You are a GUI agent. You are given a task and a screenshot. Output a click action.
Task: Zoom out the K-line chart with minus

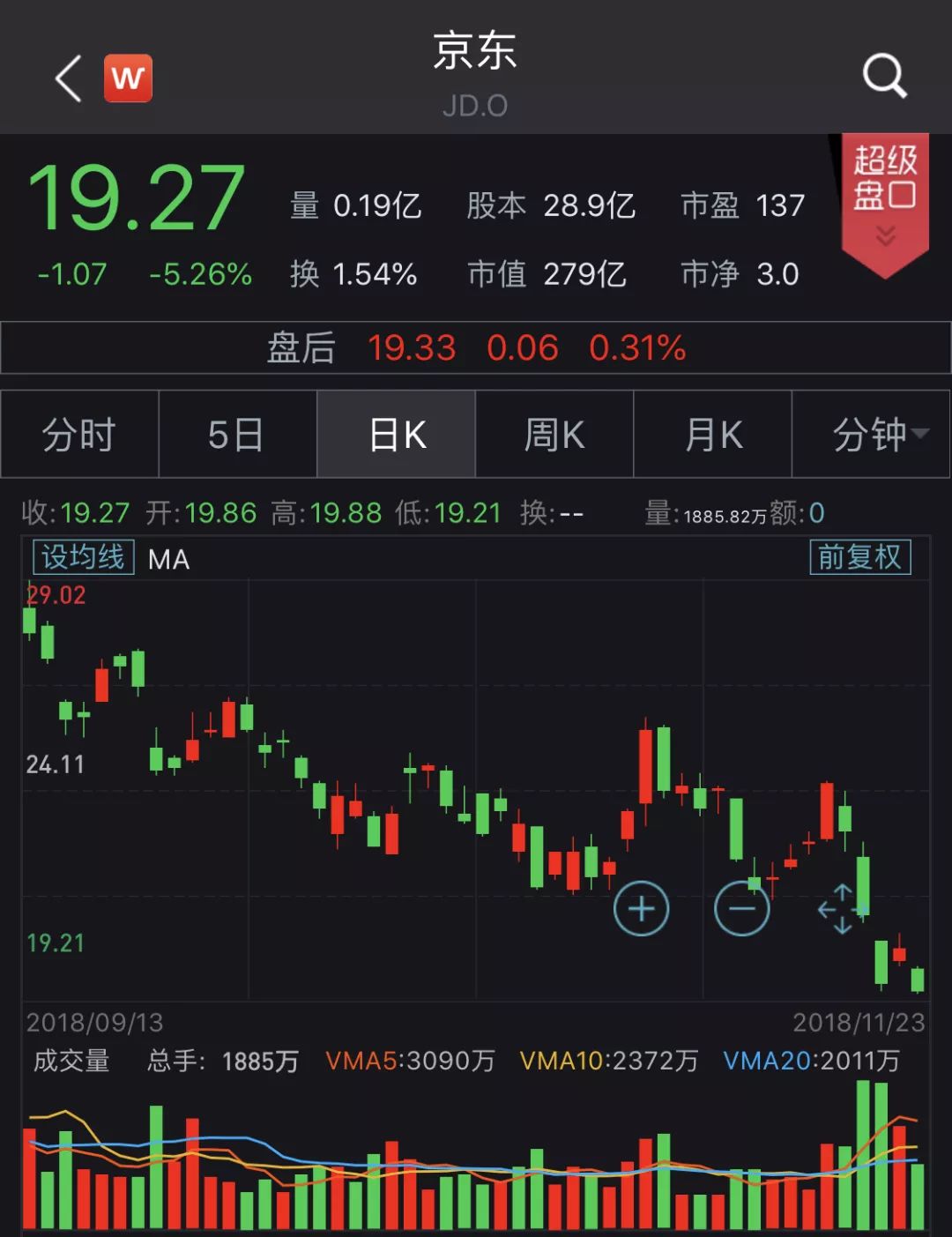coord(741,908)
